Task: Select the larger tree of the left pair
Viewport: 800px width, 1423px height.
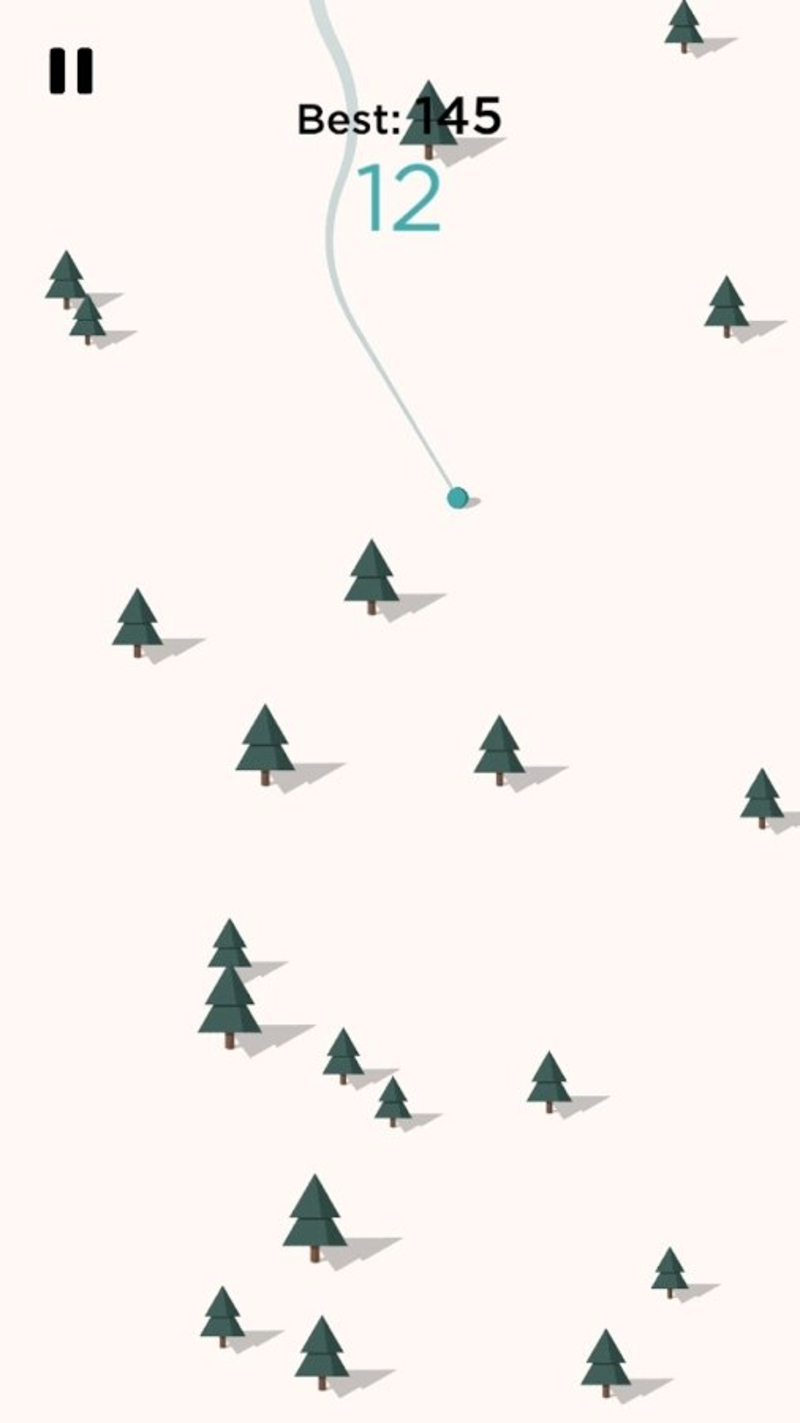Action: point(66,283)
